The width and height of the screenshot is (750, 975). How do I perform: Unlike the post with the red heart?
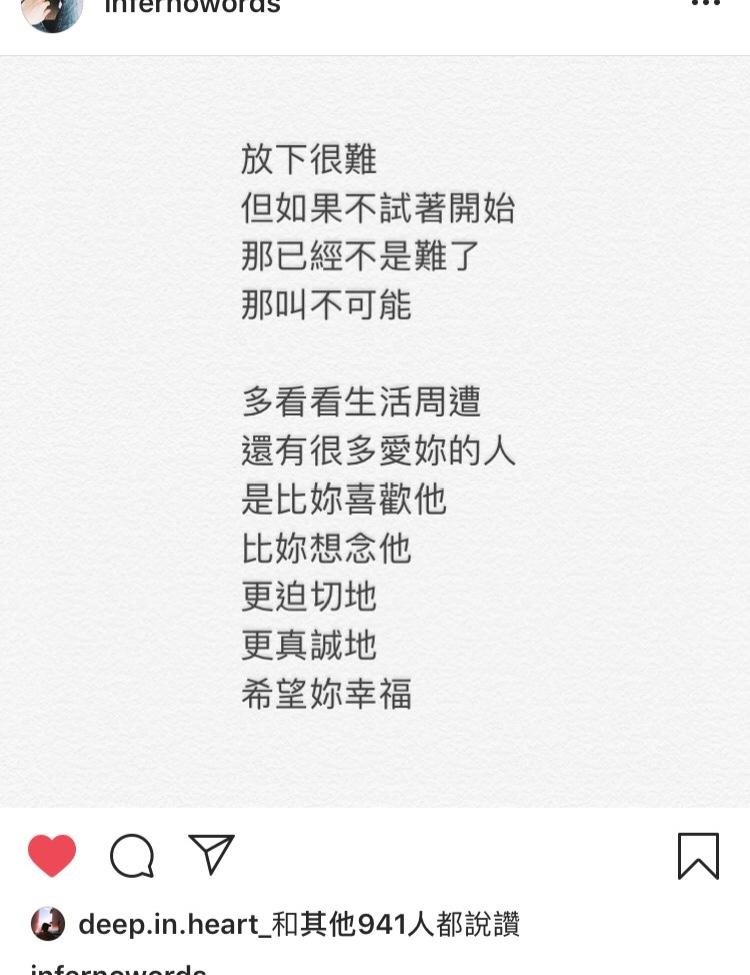coord(52,856)
